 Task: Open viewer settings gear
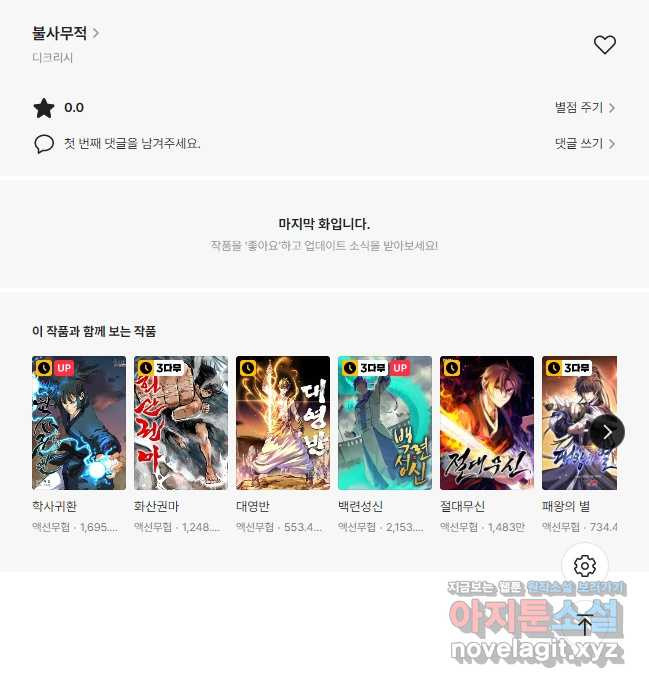pos(585,565)
